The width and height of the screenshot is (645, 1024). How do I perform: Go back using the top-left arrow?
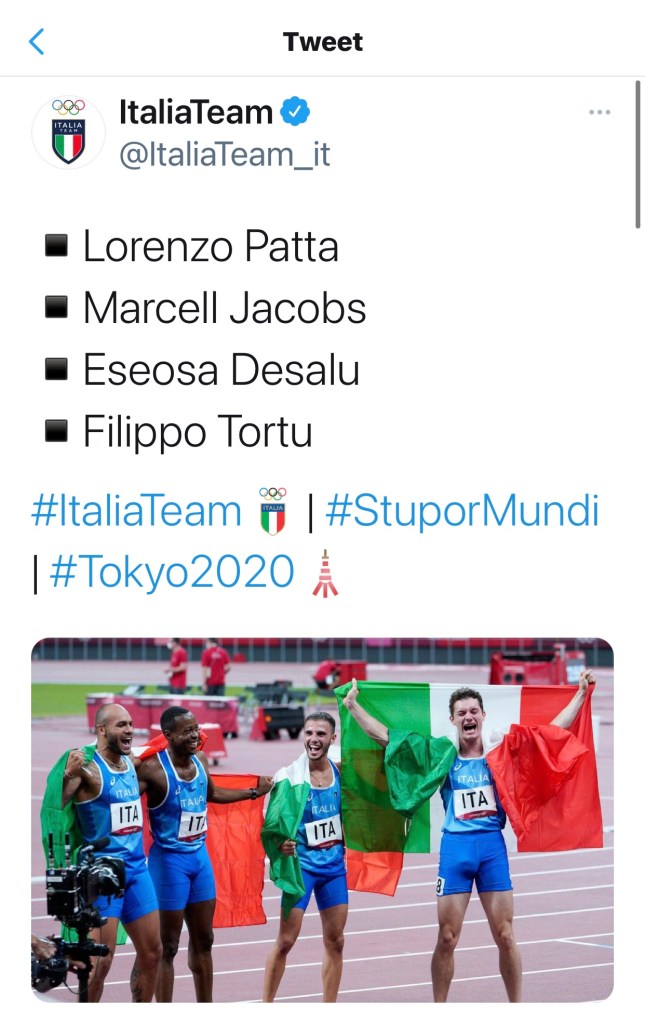click(37, 41)
